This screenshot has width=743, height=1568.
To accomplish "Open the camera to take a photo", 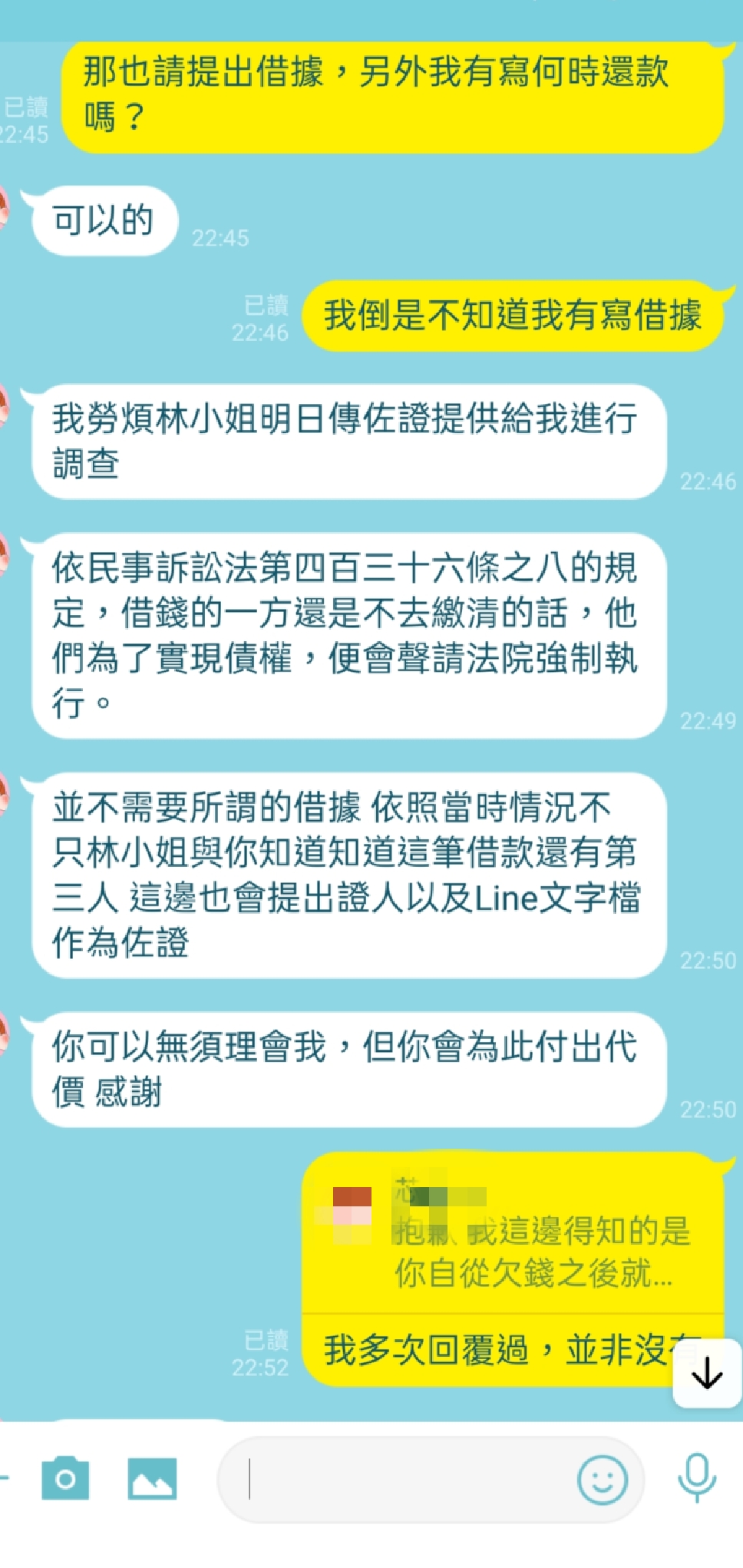I will pos(65,1478).
